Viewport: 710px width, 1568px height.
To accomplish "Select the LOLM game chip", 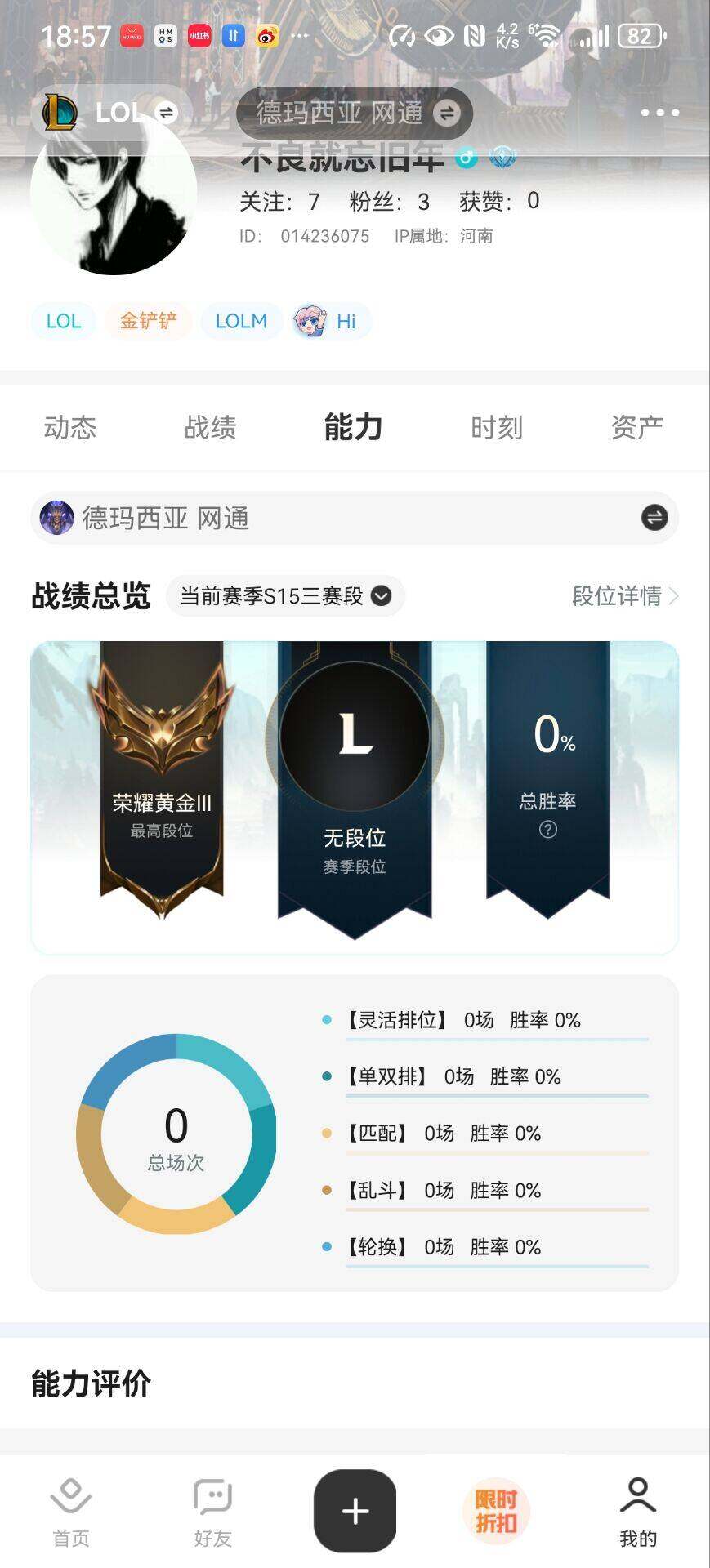I will click(x=241, y=321).
